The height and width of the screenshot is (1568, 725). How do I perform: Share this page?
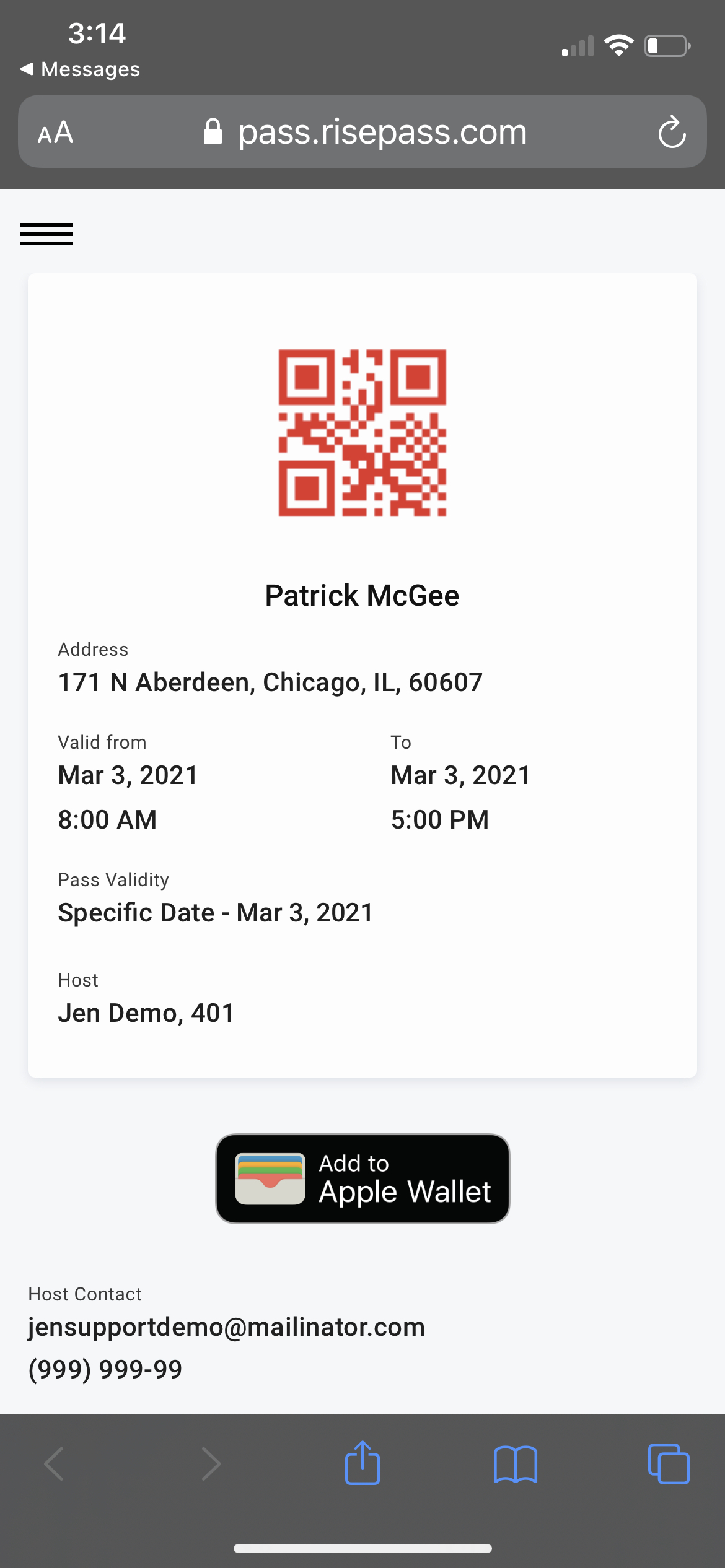click(362, 1463)
